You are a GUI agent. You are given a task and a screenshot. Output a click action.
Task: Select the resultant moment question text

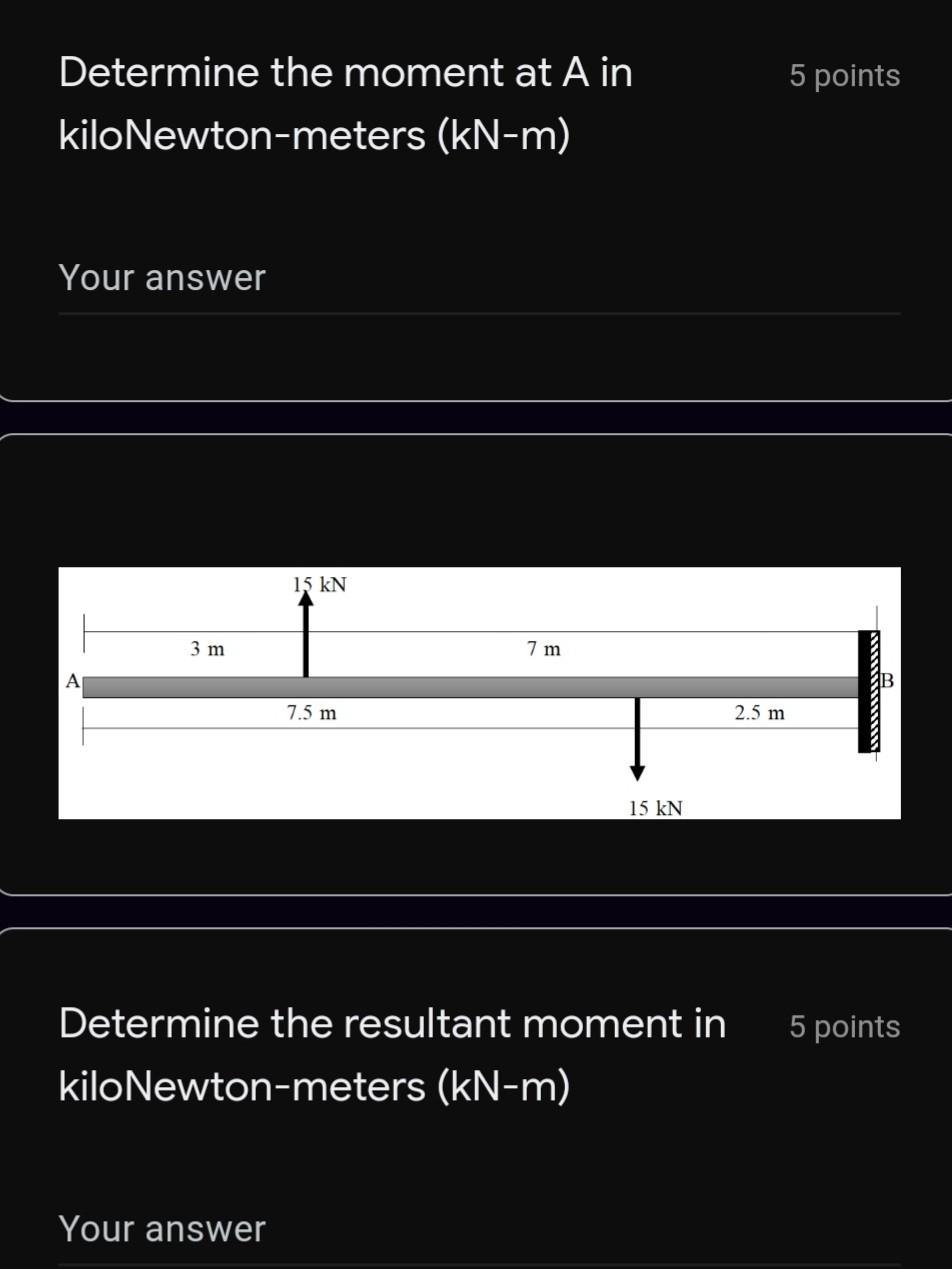coord(392,1054)
